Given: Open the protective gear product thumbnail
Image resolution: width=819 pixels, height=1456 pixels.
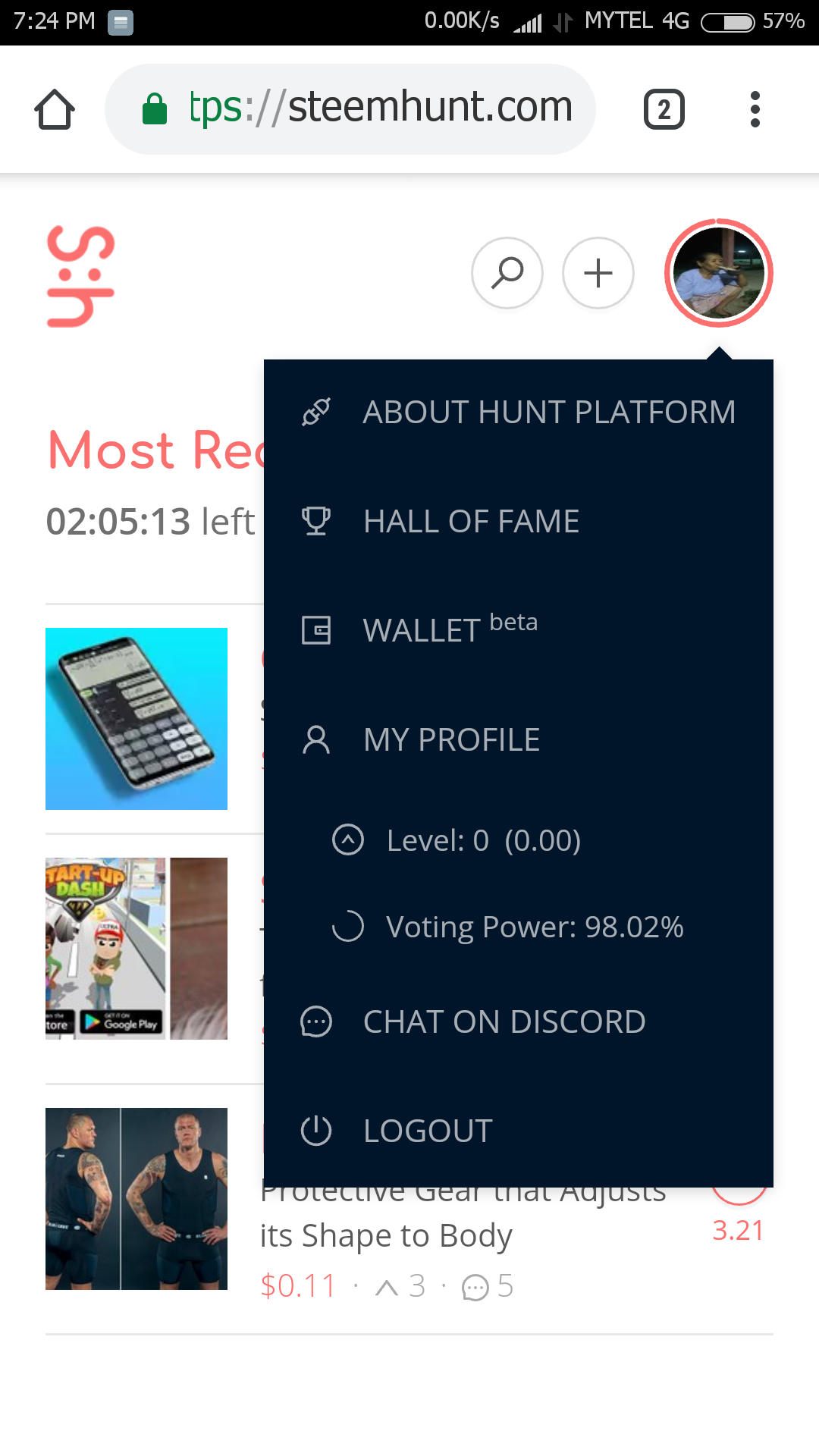Looking at the screenshot, I should [136, 1198].
